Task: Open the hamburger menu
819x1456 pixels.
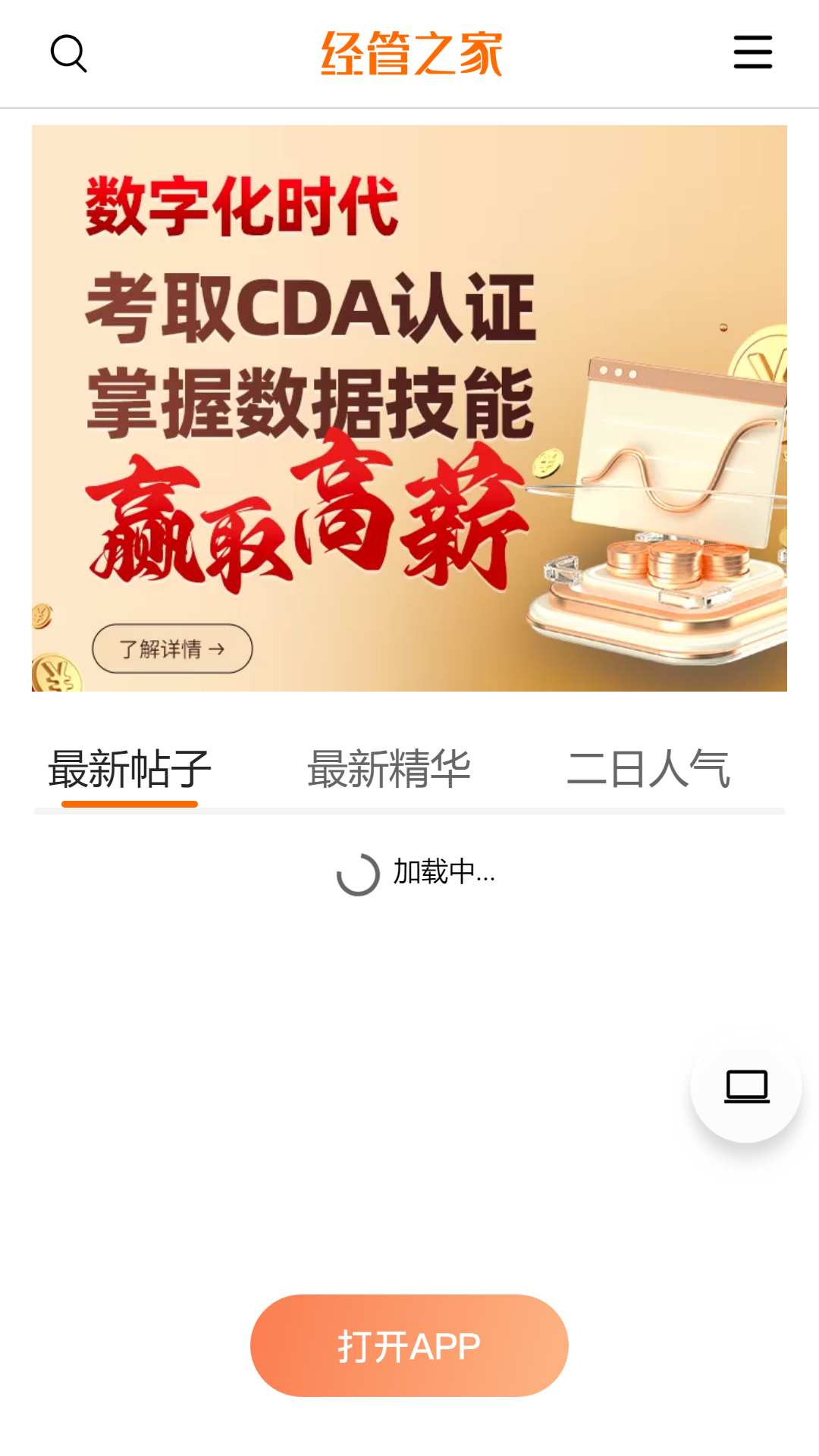Action: click(x=752, y=52)
